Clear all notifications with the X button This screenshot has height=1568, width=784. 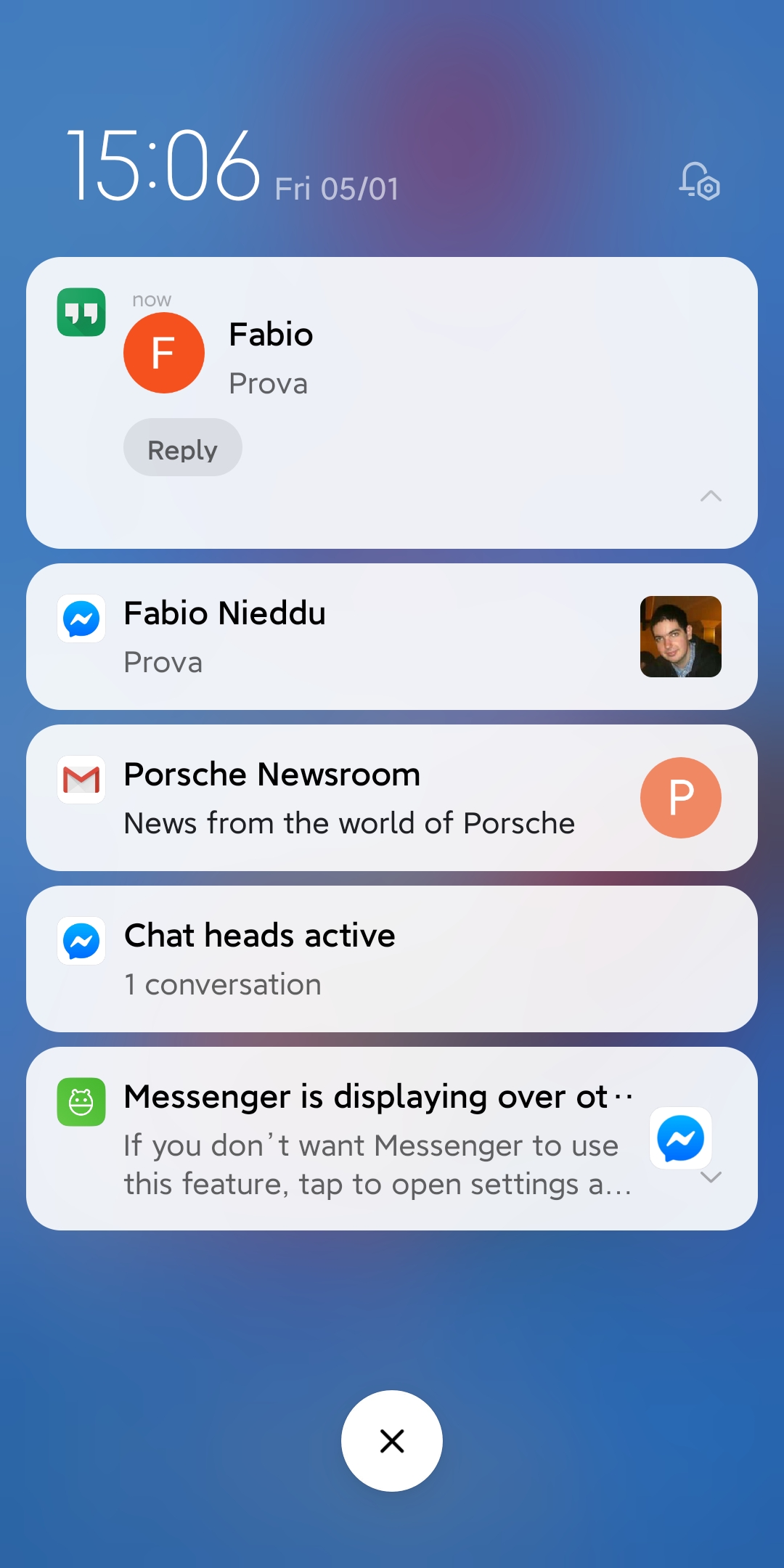[x=392, y=1441]
